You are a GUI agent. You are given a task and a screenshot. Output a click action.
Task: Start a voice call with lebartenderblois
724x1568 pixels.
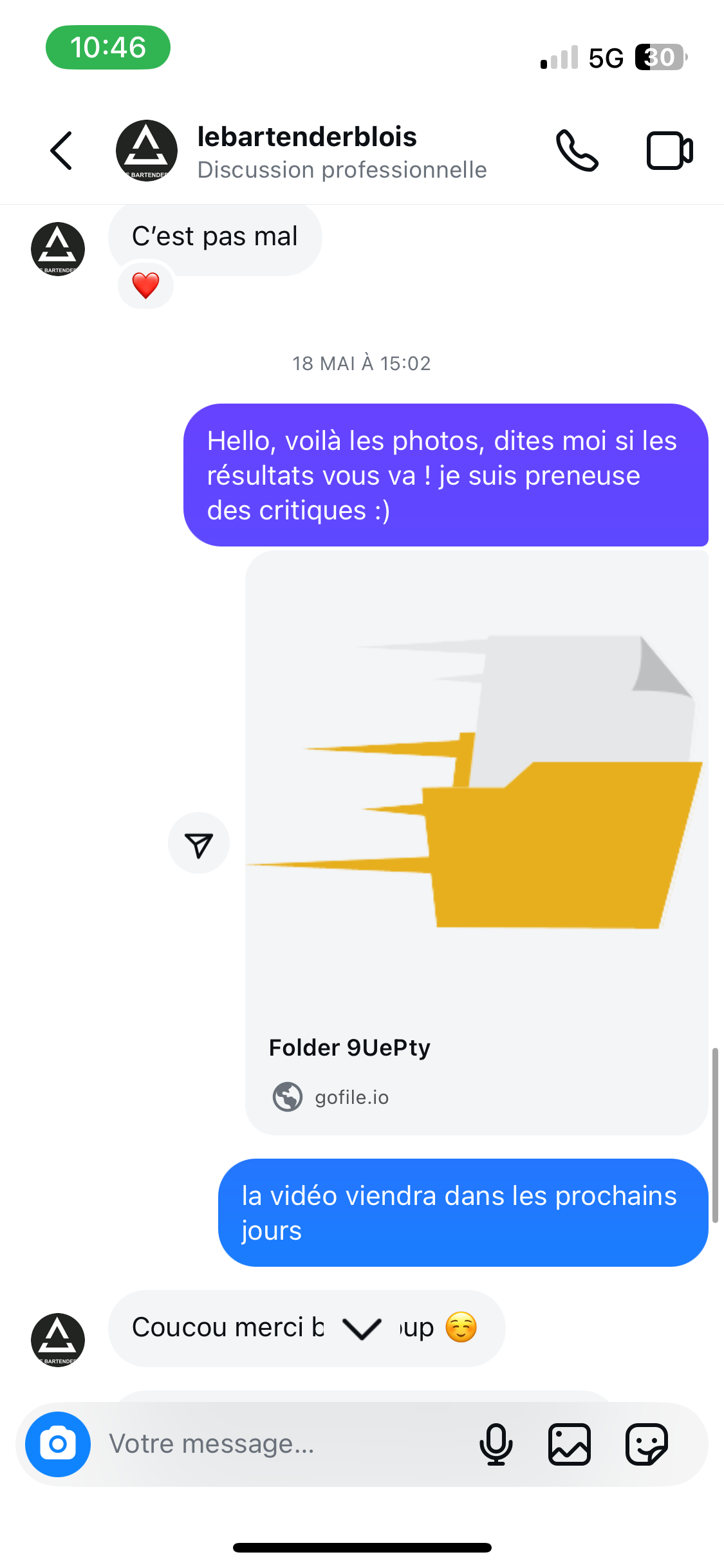(x=577, y=151)
